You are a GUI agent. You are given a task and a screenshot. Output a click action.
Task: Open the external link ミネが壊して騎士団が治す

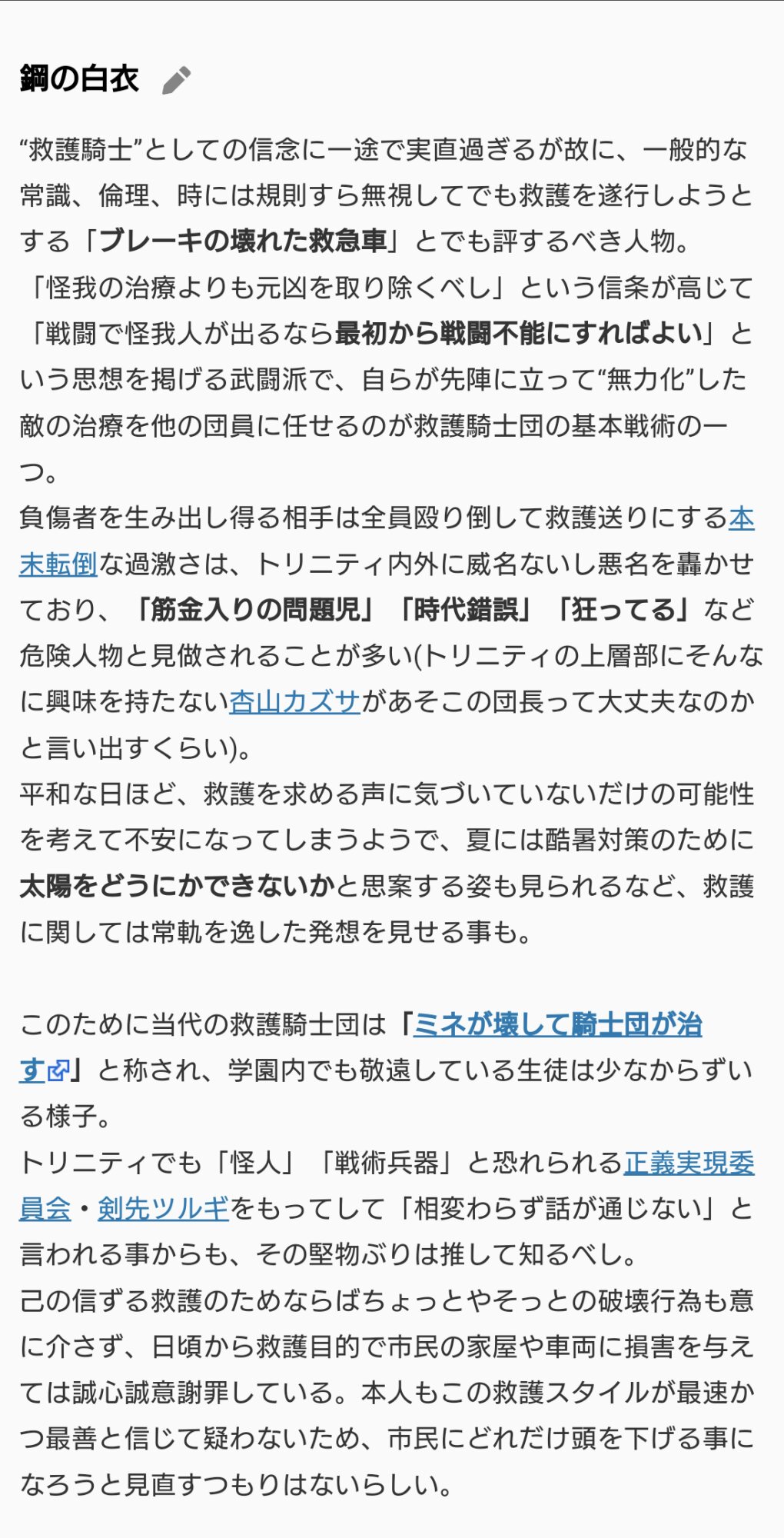557,1024
